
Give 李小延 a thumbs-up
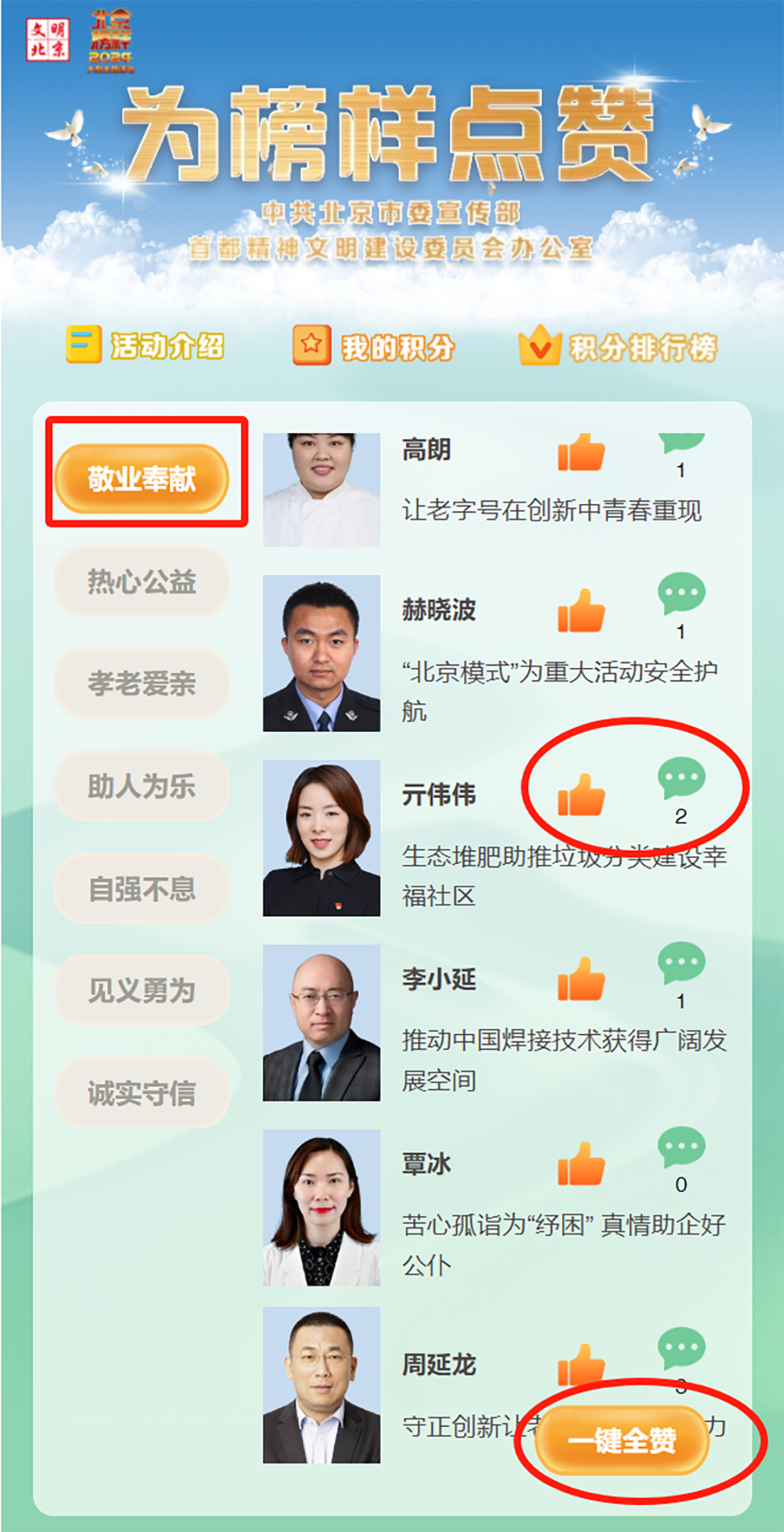[581, 979]
